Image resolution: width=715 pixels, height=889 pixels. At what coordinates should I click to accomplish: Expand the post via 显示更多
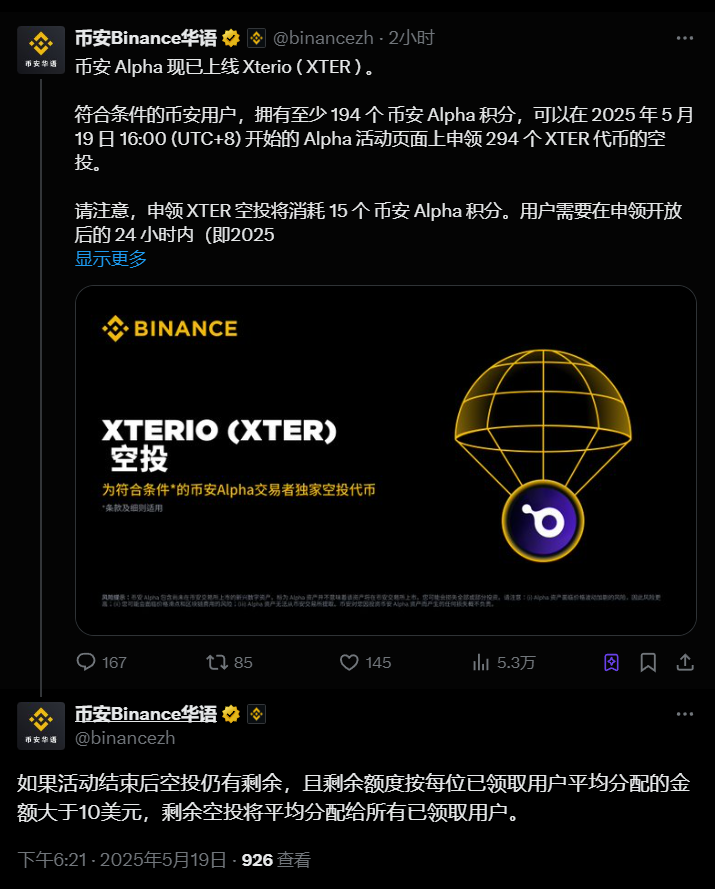pos(111,259)
